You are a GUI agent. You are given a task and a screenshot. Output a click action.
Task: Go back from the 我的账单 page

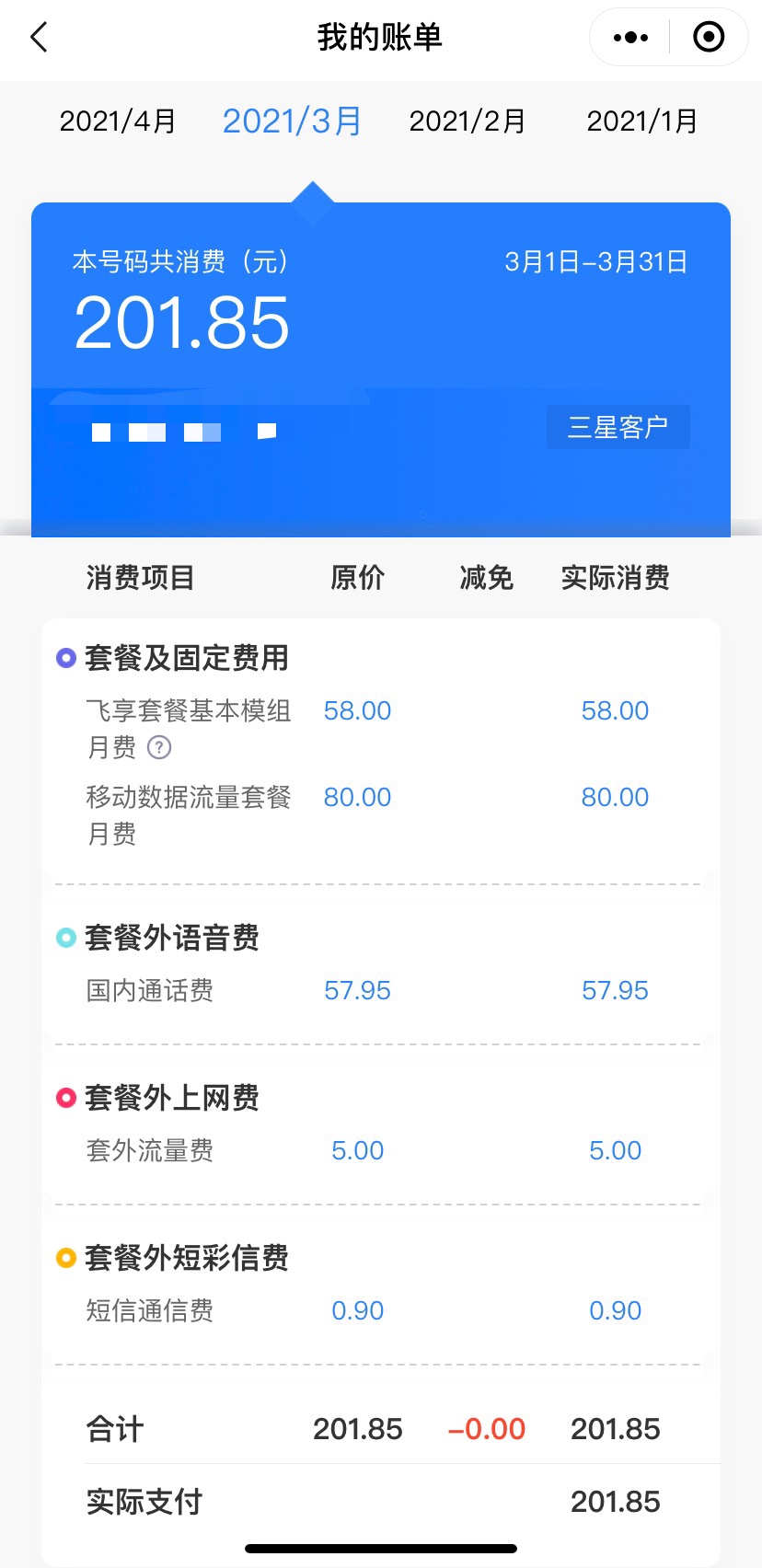coord(39,38)
